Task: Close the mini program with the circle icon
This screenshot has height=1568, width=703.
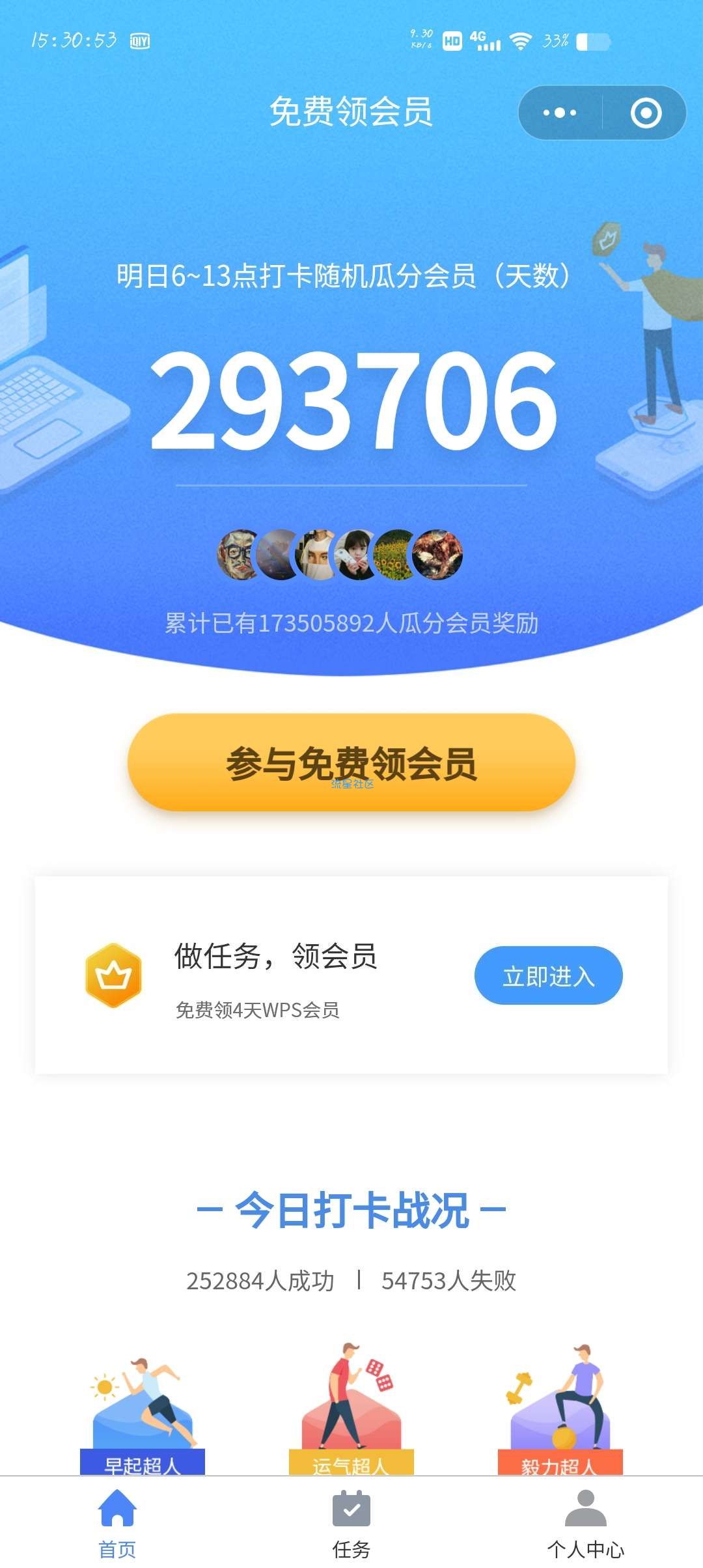Action: pos(646,113)
